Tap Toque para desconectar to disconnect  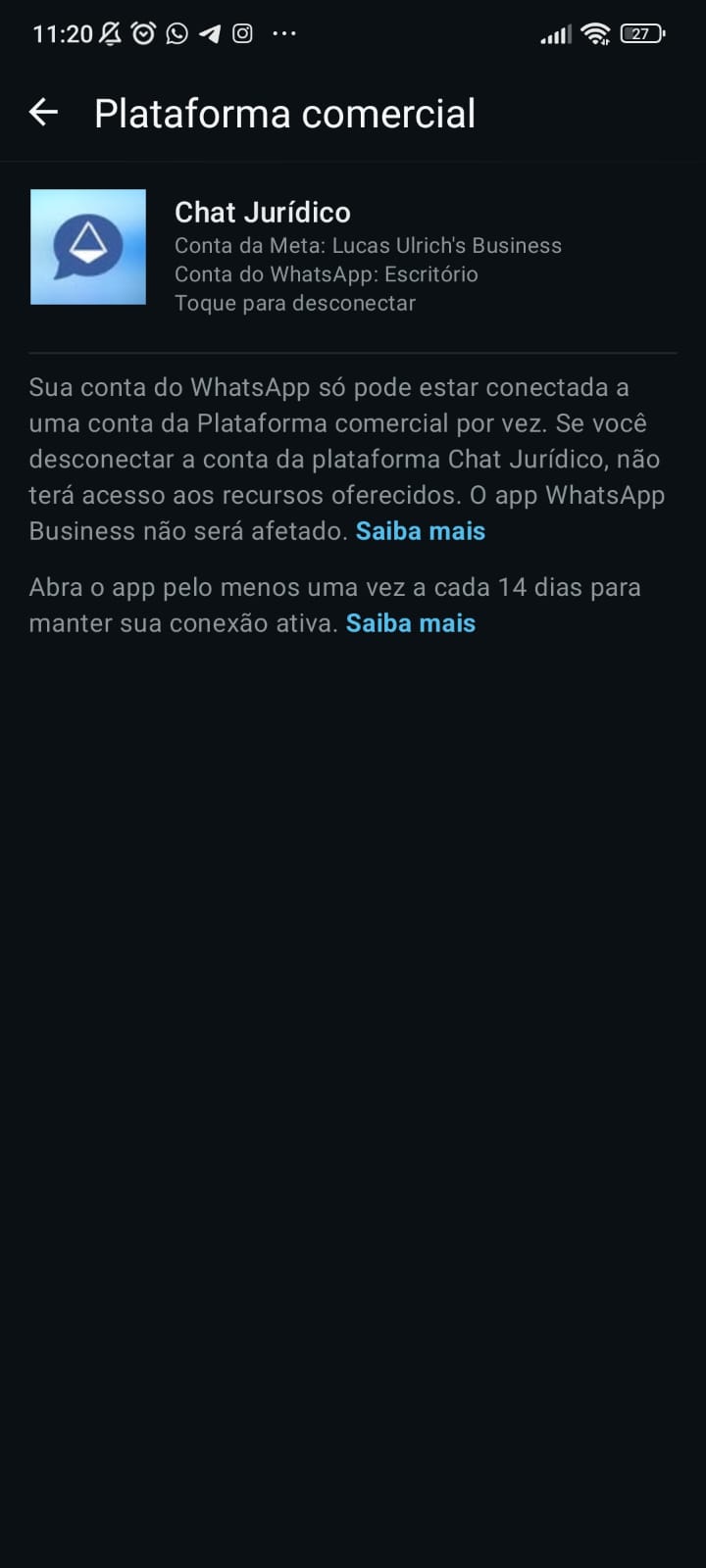pos(295,303)
